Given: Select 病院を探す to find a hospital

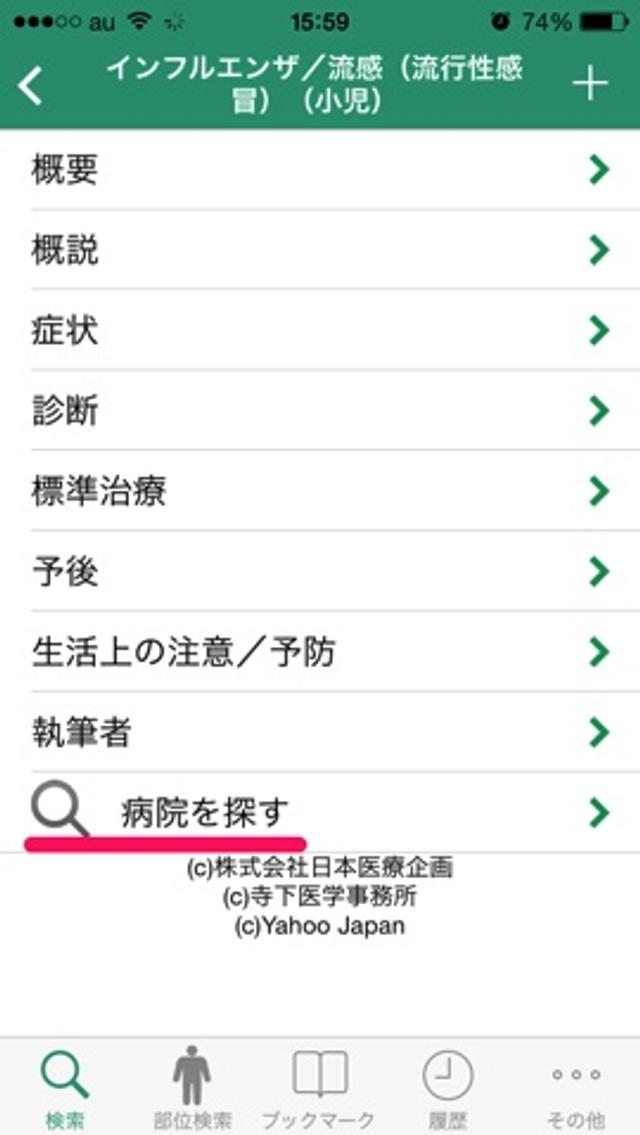Looking at the screenshot, I should tap(320, 811).
